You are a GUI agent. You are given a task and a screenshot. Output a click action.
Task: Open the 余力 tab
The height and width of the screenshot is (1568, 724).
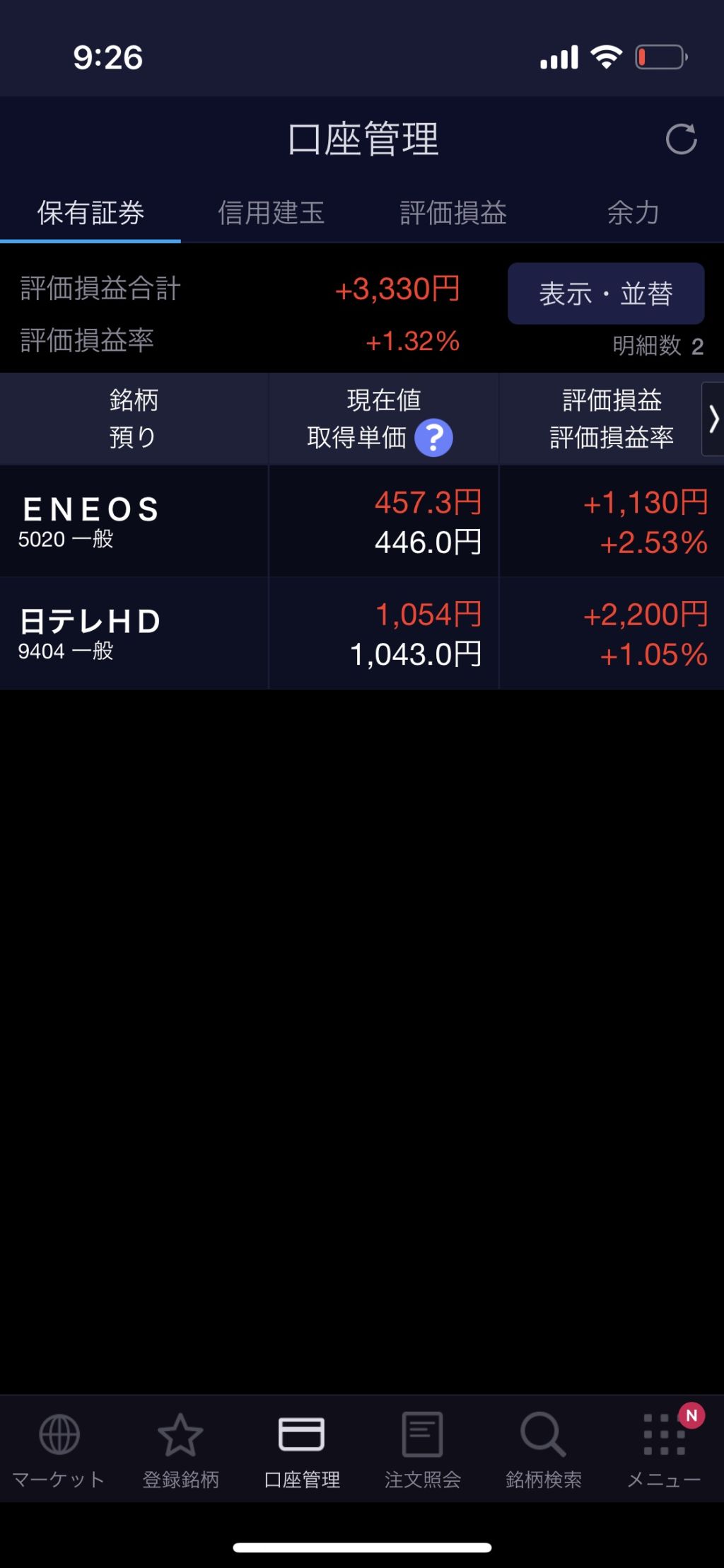(x=633, y=213)
